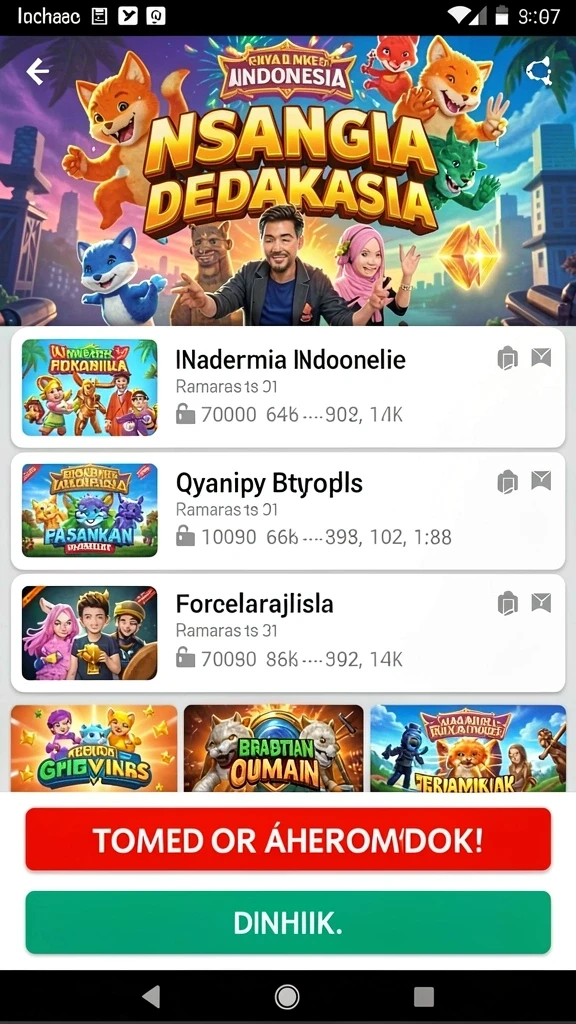Tap copy icon on Forcelarajlisla card

[x=507, y=603]
